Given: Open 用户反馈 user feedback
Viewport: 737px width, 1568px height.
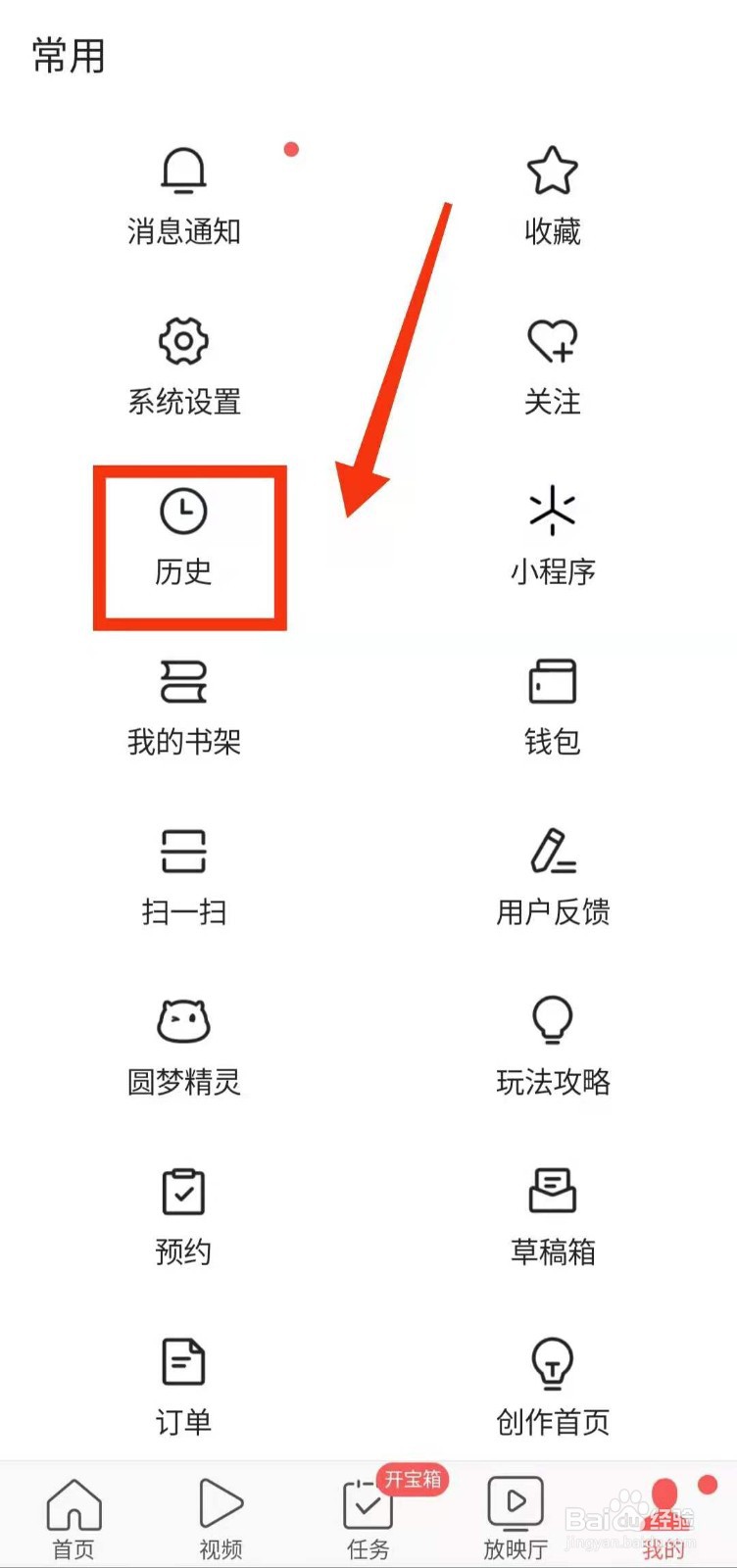Looking at the screenshot, I should (x=553, y=875).
